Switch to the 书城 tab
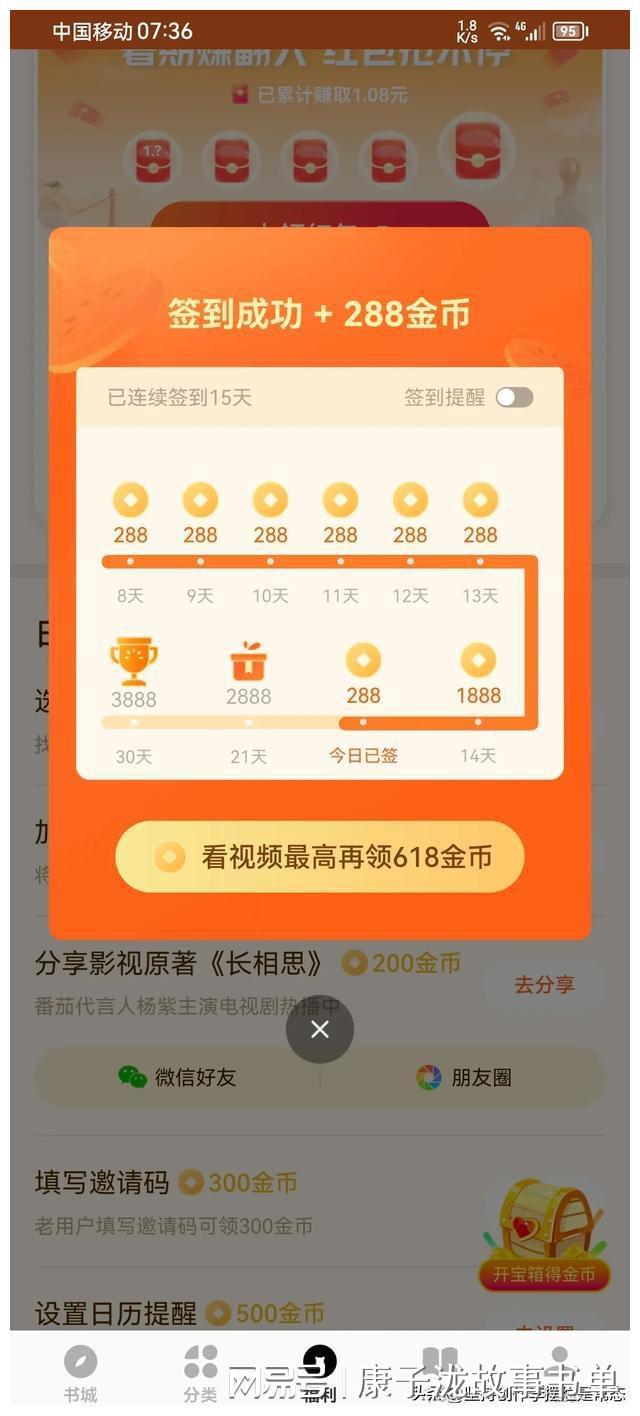The height and width of the screenshot is (1416, 640). coord(80,1373)
